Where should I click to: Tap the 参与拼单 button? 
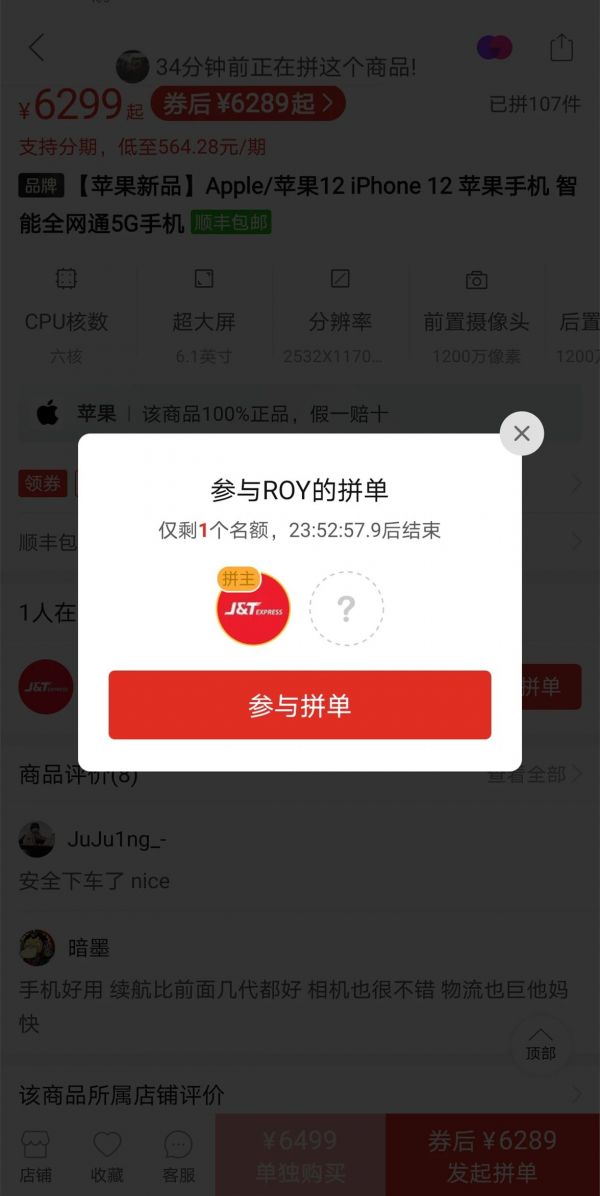point(300,705)
